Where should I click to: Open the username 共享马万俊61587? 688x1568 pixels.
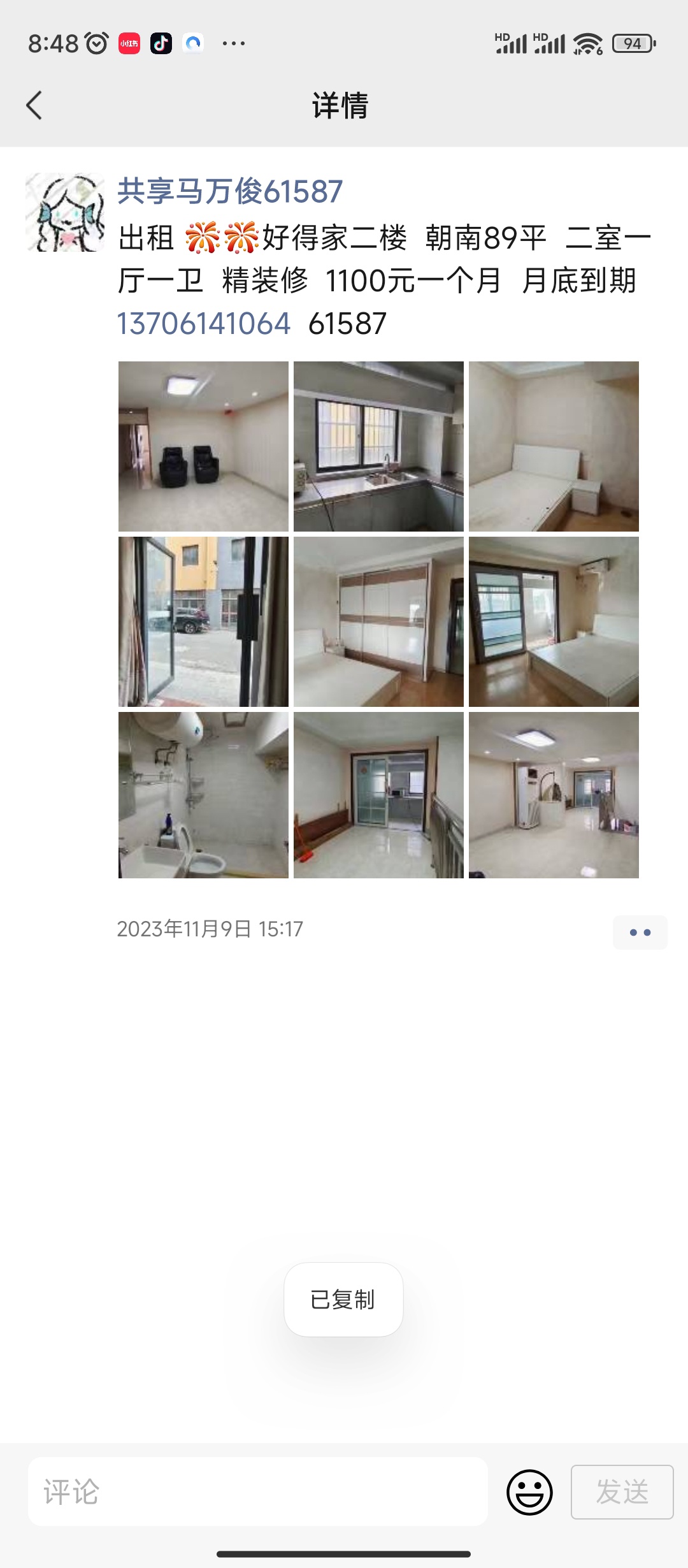point(230,191)
